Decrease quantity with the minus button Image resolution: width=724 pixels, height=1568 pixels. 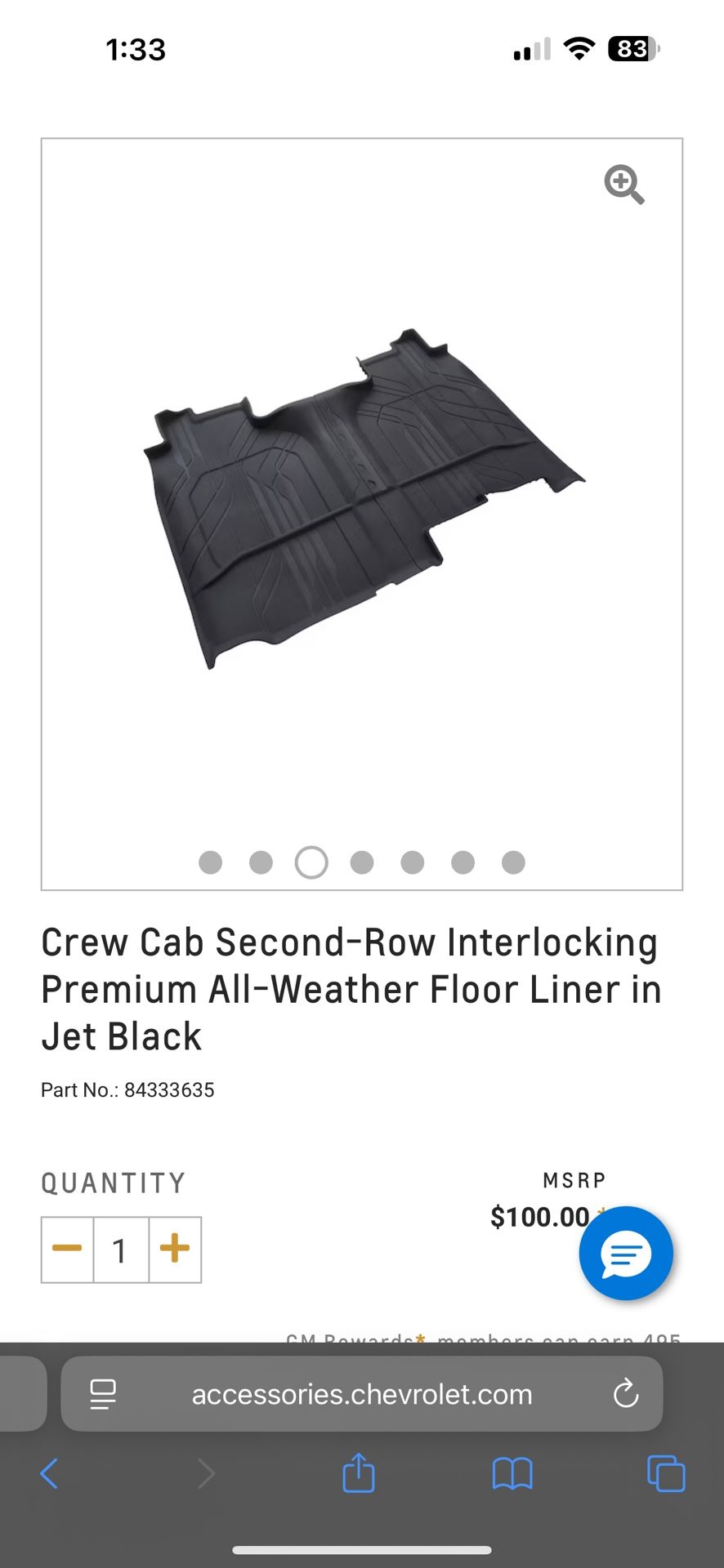pyautogui.click(x=67, y=1249)
